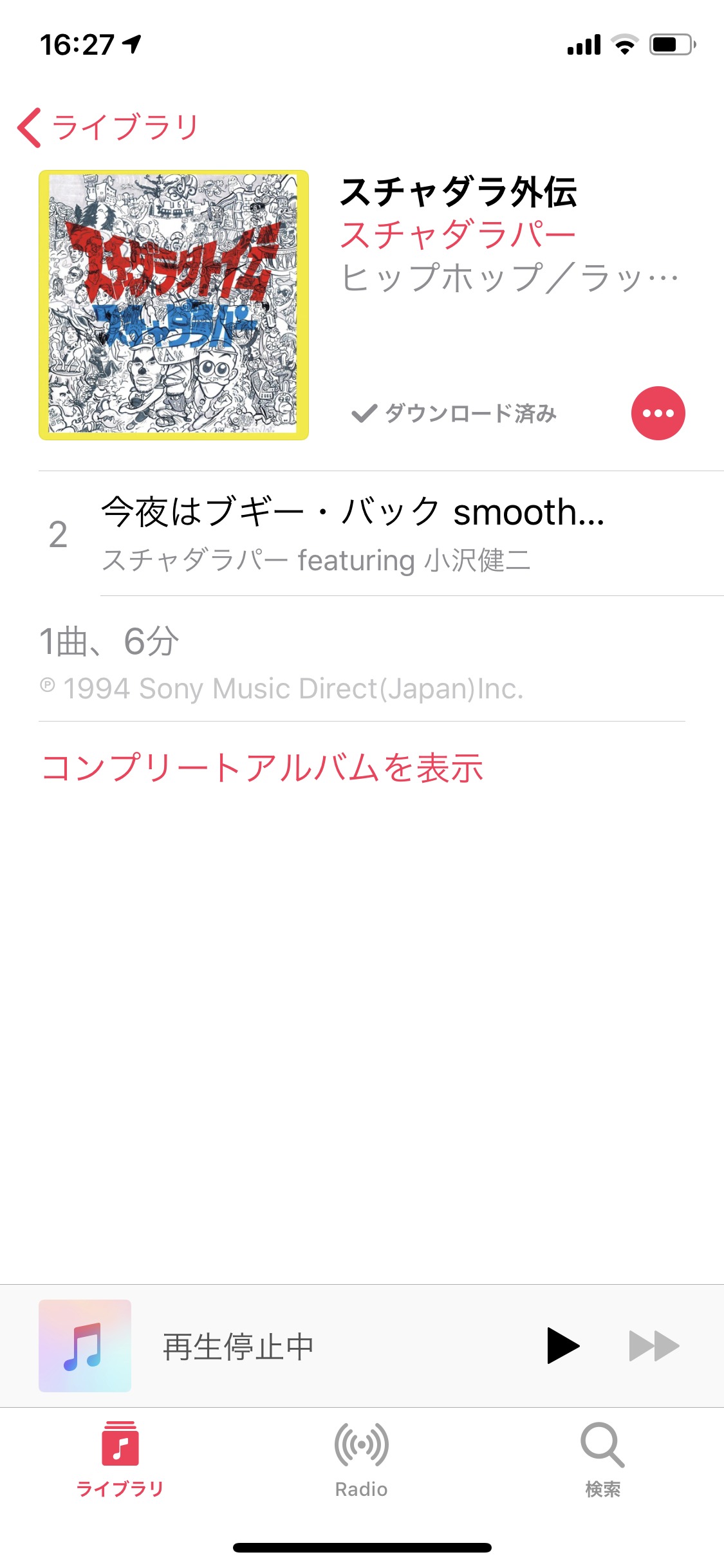Switch to the 検索 tab
724x1568 pixels.
click(603, 1460)
